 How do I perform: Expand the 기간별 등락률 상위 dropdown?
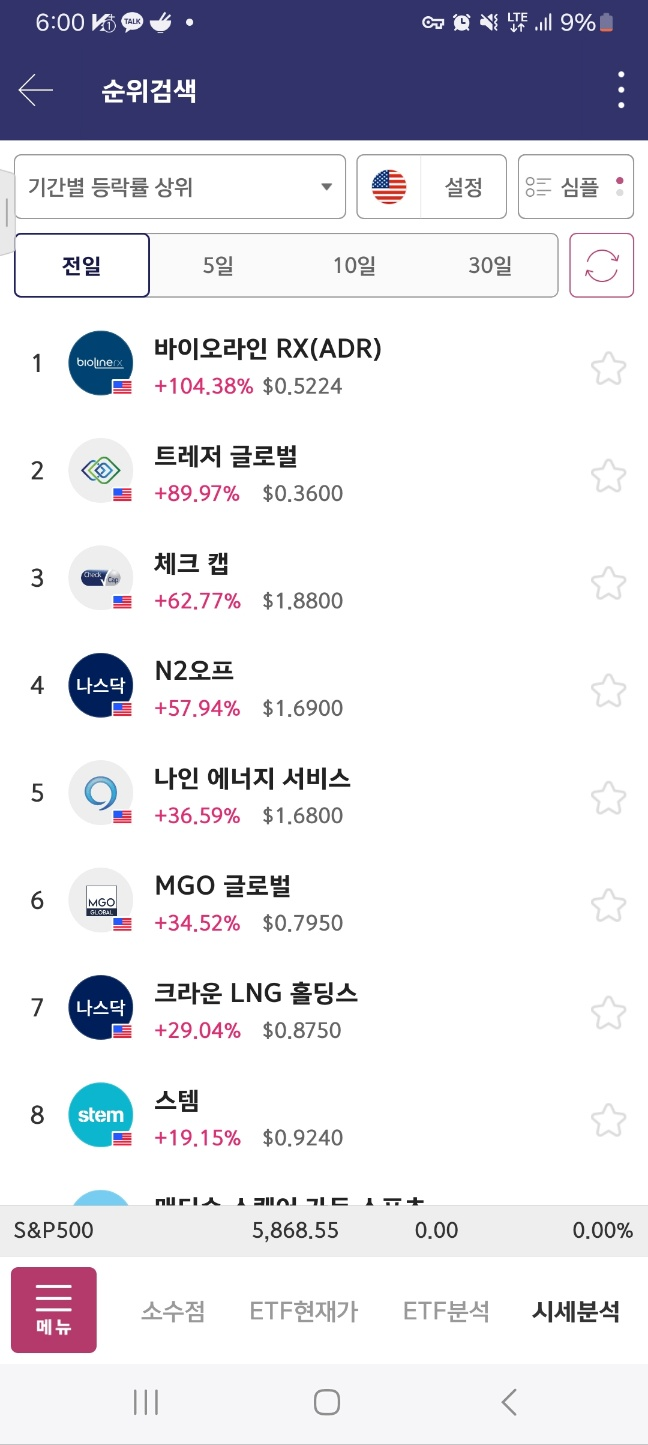[x=180, y=186]
